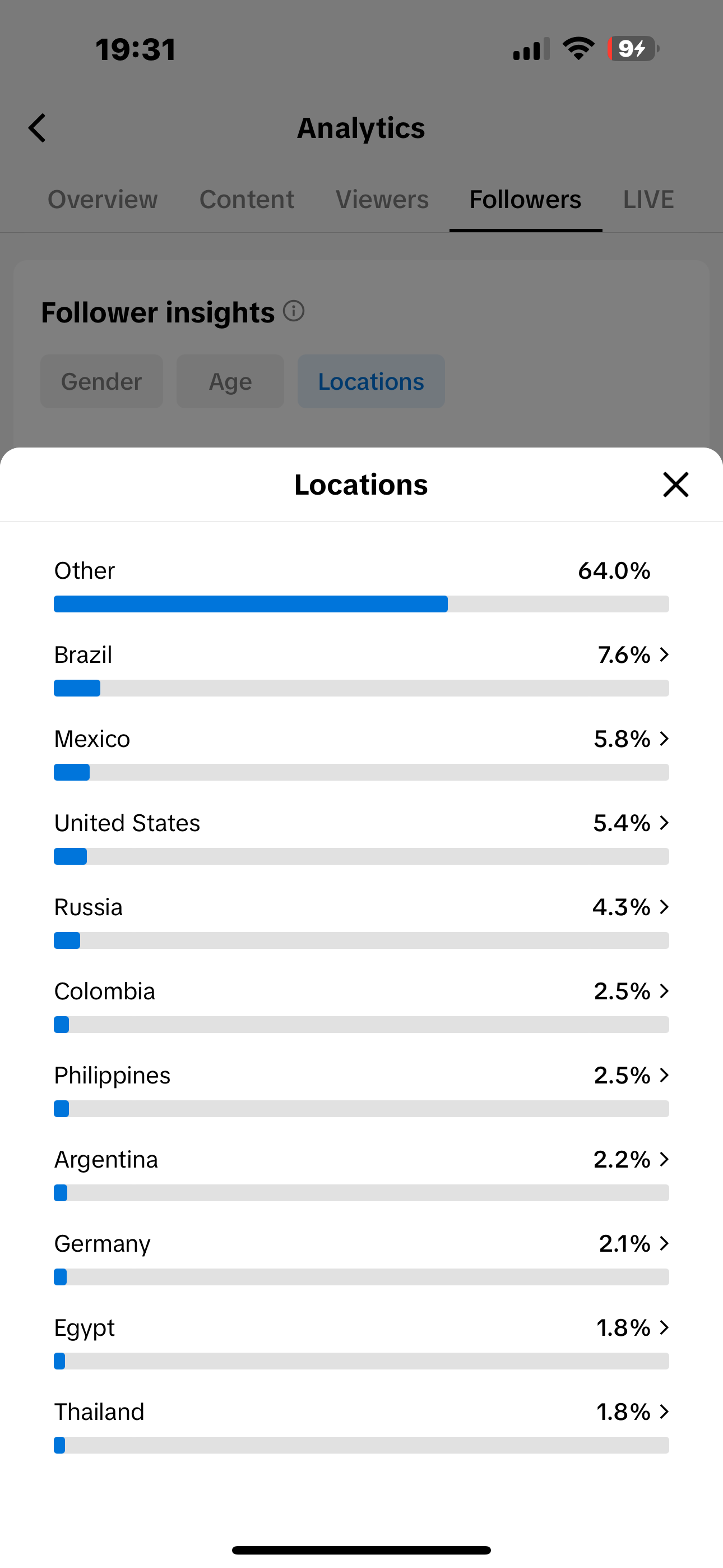Open Mexico location breakdown
This screenshot has width=723, height=1568.
[361, 754]
